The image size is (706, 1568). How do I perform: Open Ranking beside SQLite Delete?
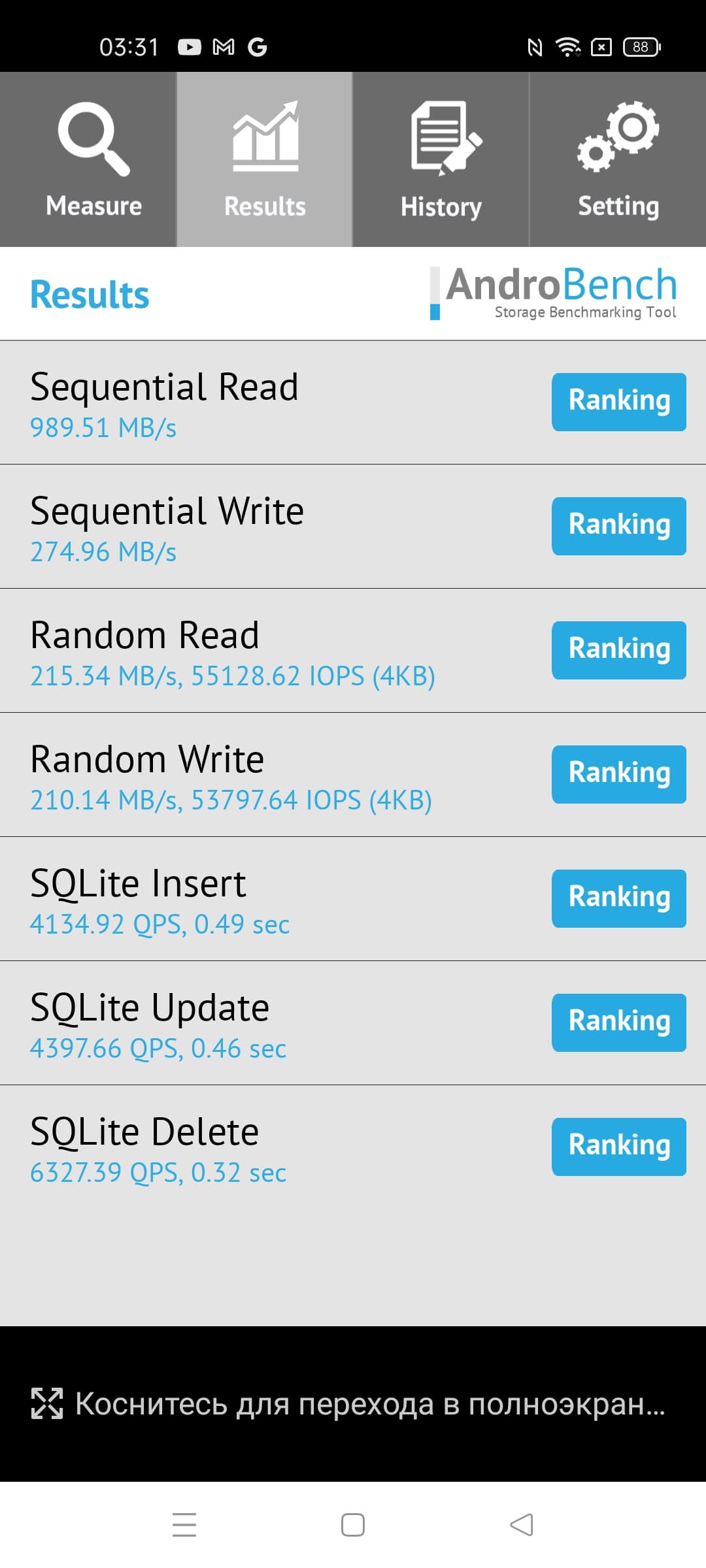[x=618, y=1147]
